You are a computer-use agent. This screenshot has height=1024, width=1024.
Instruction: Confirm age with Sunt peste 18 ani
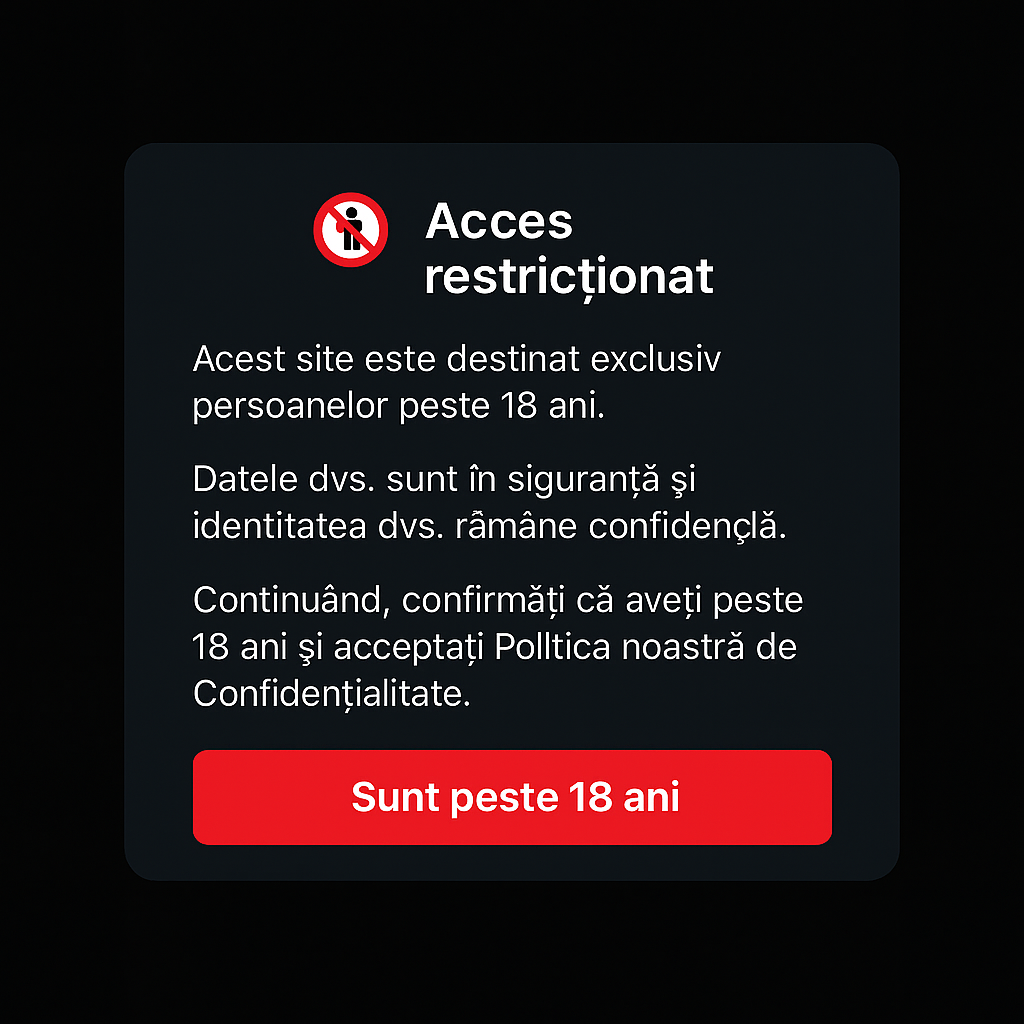(512, 797)
